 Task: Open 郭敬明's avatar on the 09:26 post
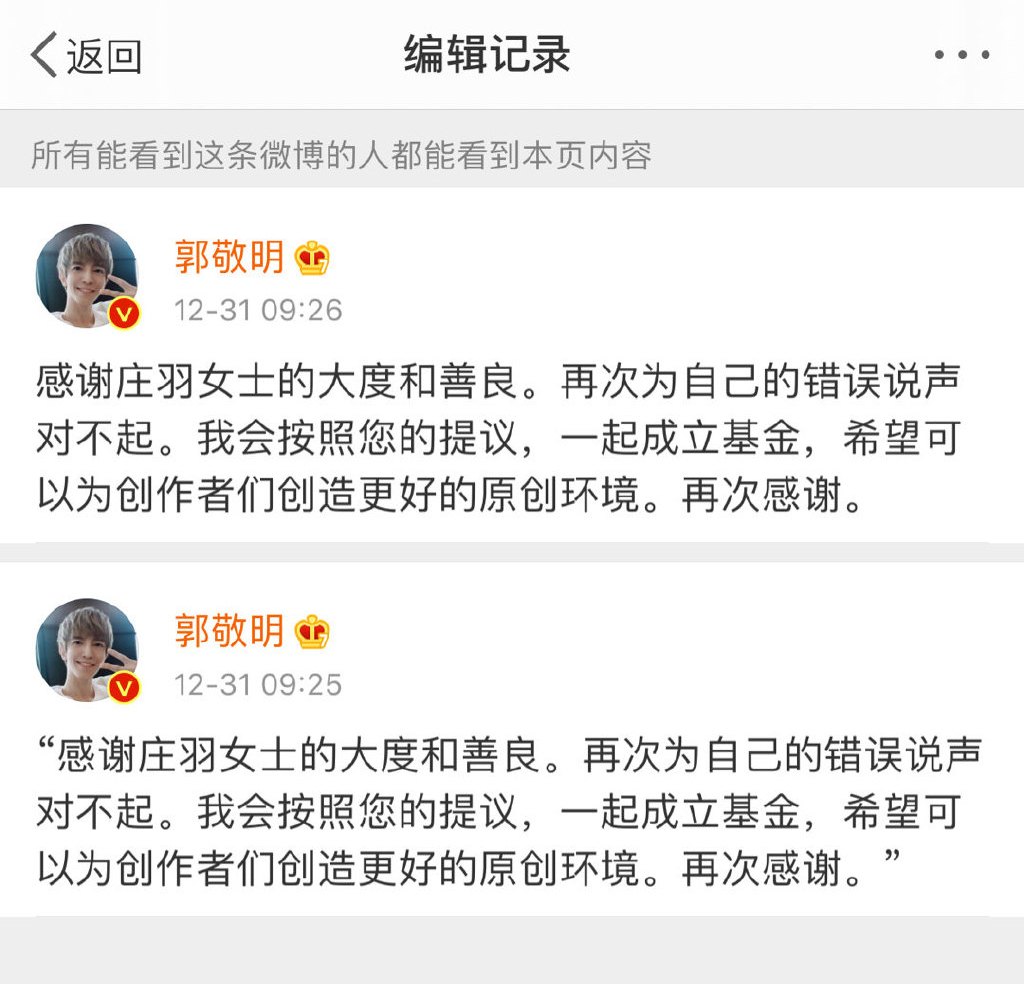click(87, 277)
